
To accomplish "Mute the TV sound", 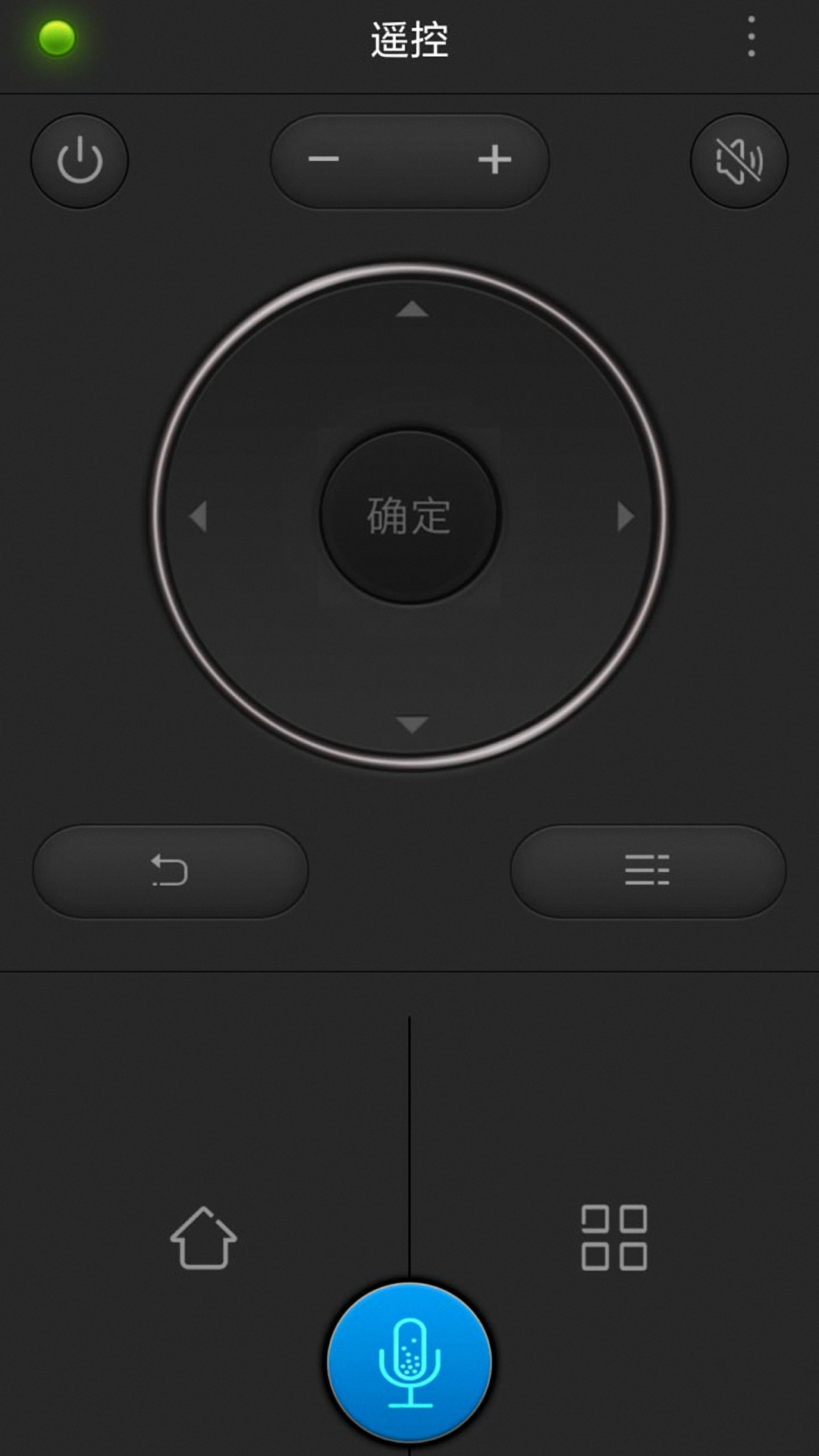I will pyautogui.click(x=739, y=161).
